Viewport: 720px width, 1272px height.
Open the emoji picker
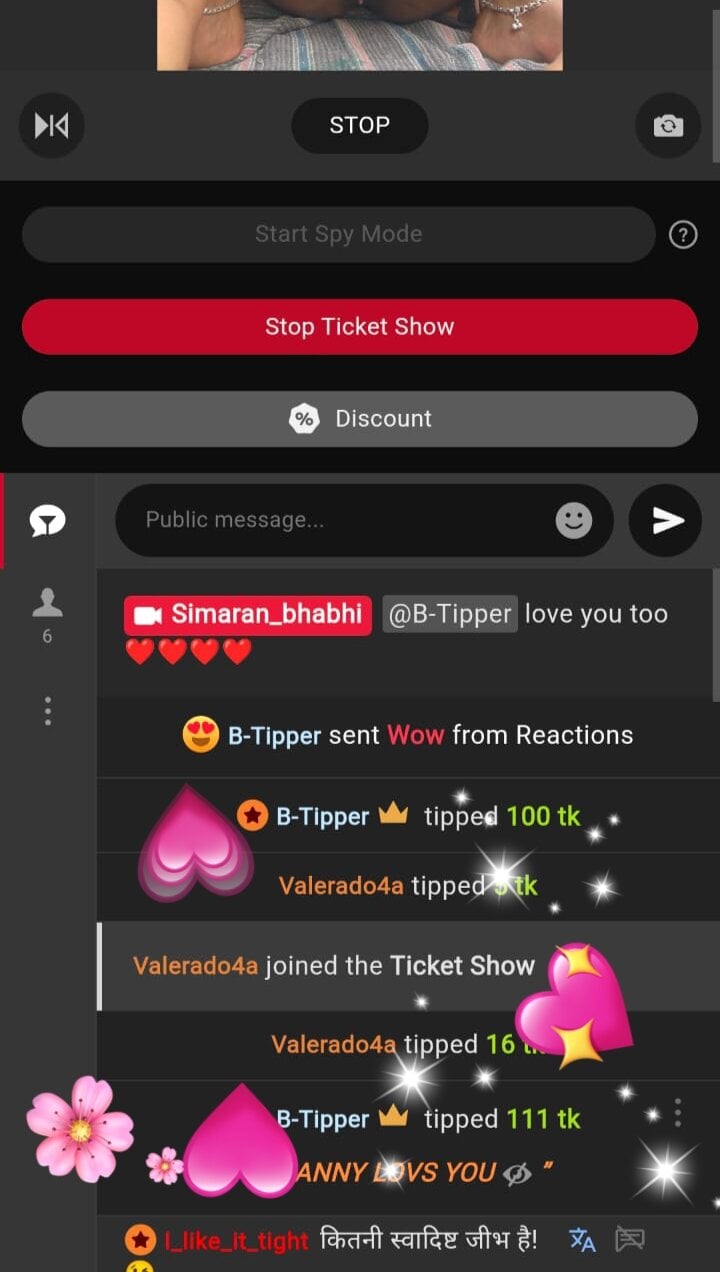(x=574, y=520)
